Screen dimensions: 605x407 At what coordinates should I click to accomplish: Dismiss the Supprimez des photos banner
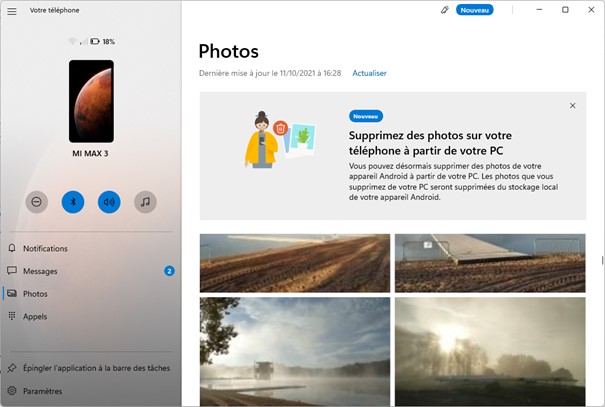click(x=572, y=106)
